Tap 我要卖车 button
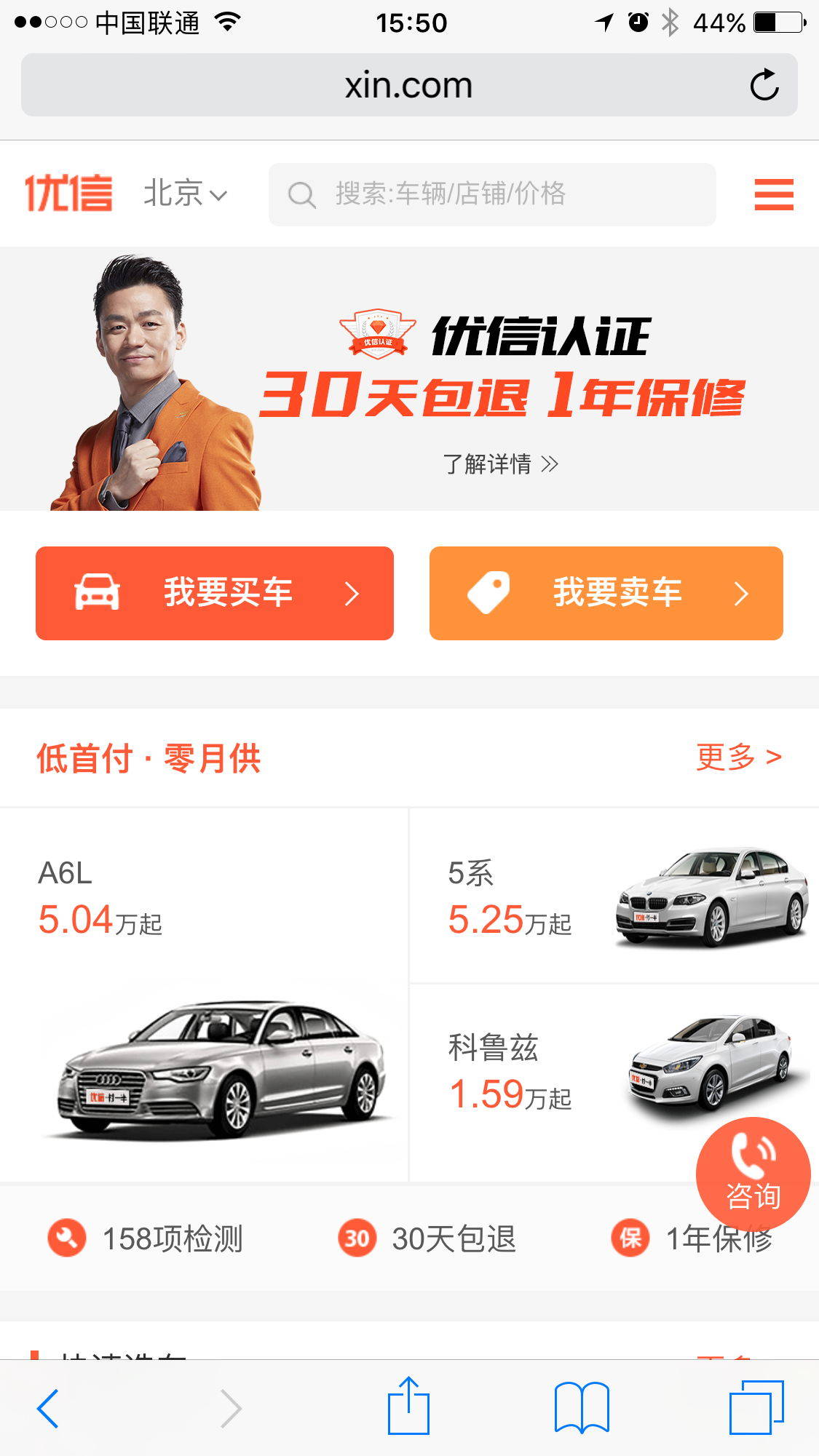Image resolution: width=819 pixels, height=1456 pixels. click(x=606, y=593)
